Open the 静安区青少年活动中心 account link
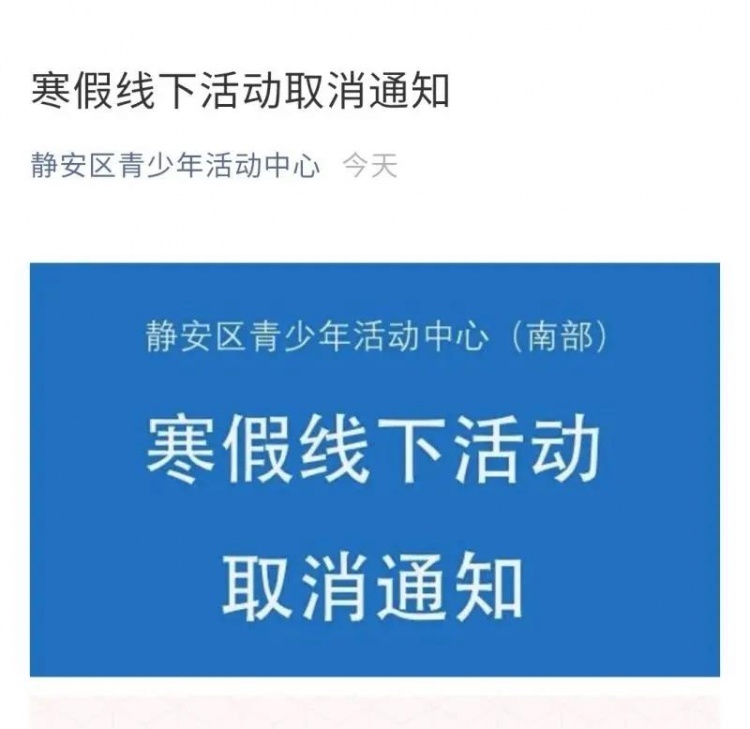The height and width of the screenshot is (729, 750). click(x=175, y=166)
